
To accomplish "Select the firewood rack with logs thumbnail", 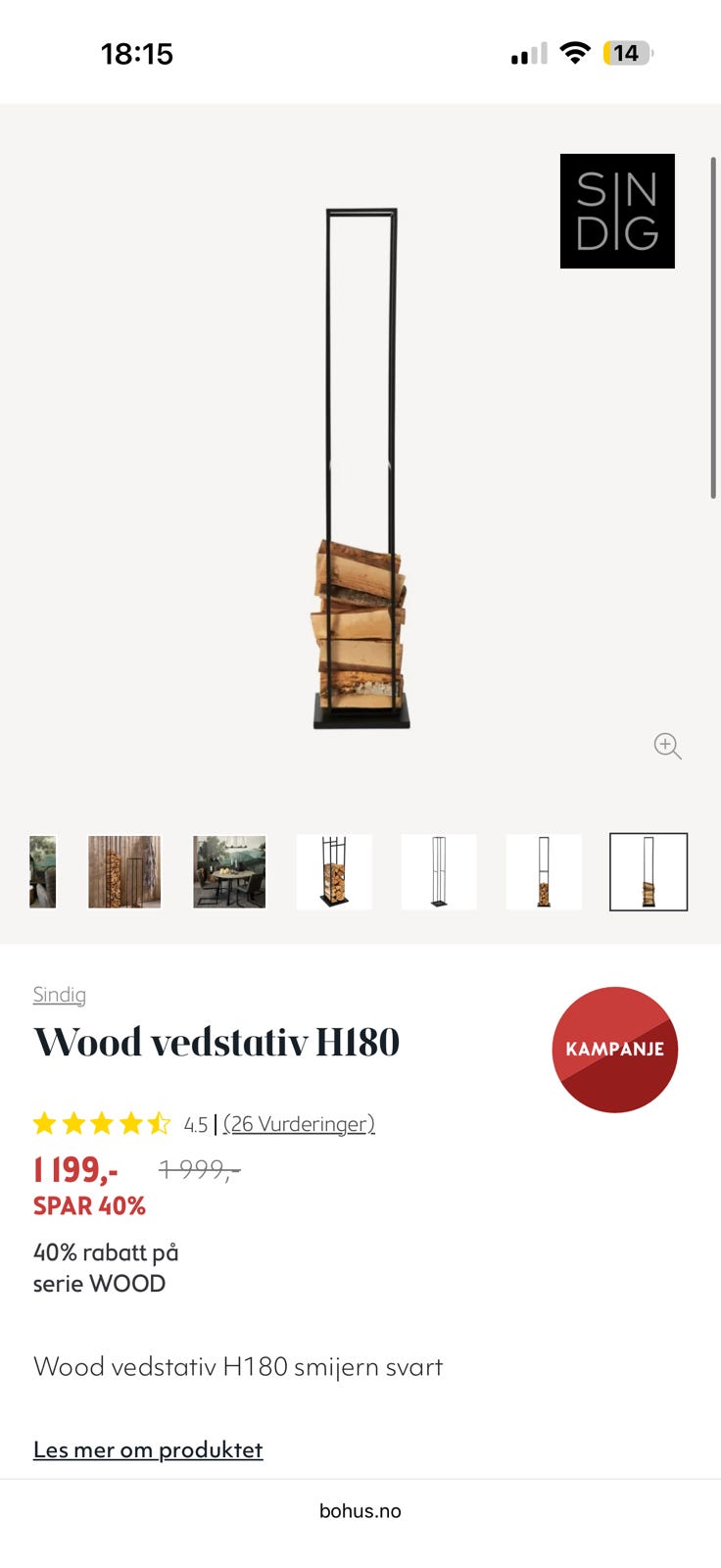I will pos(334,872).
